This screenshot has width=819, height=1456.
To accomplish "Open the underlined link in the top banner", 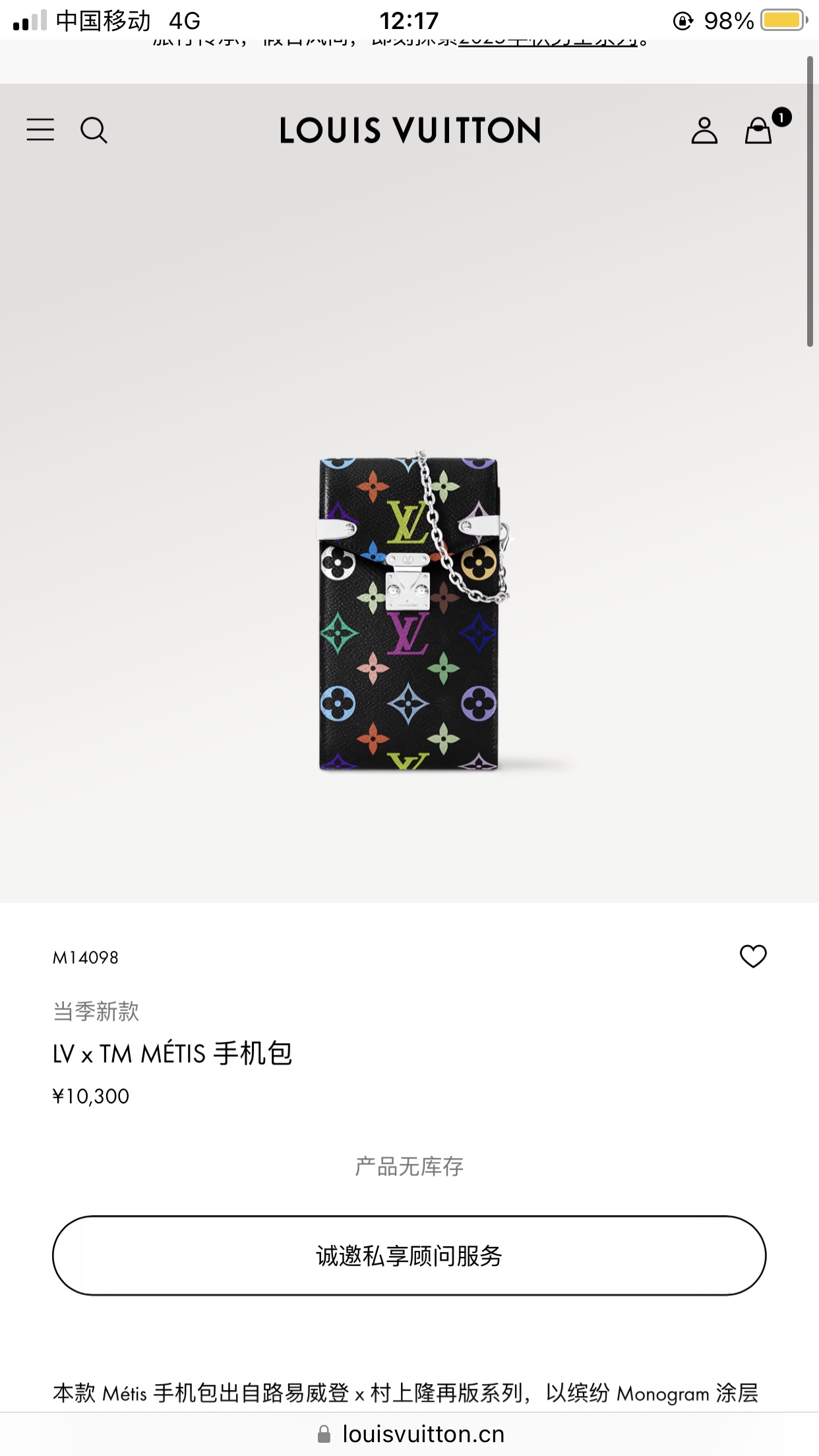I will pos(547,42).
